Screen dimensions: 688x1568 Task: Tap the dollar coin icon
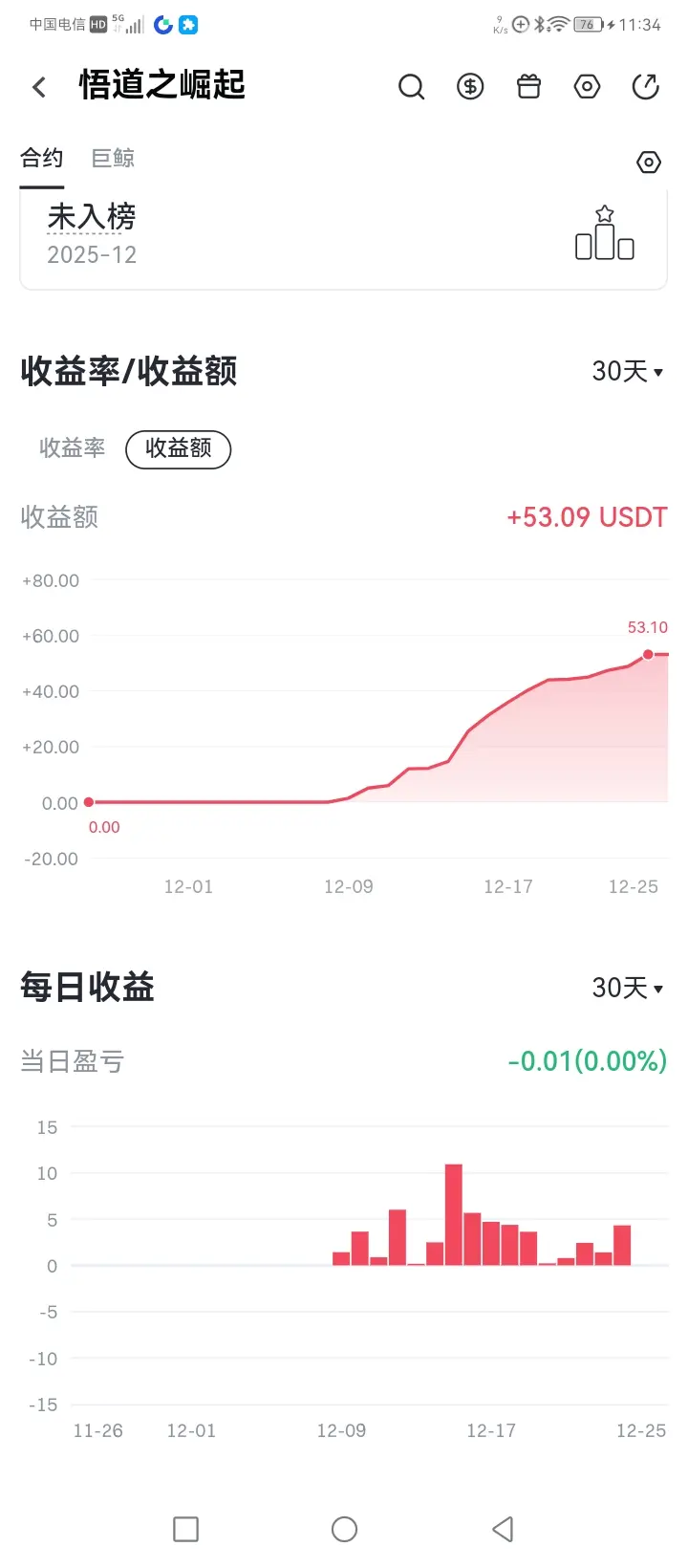click(x=470, y=87)
